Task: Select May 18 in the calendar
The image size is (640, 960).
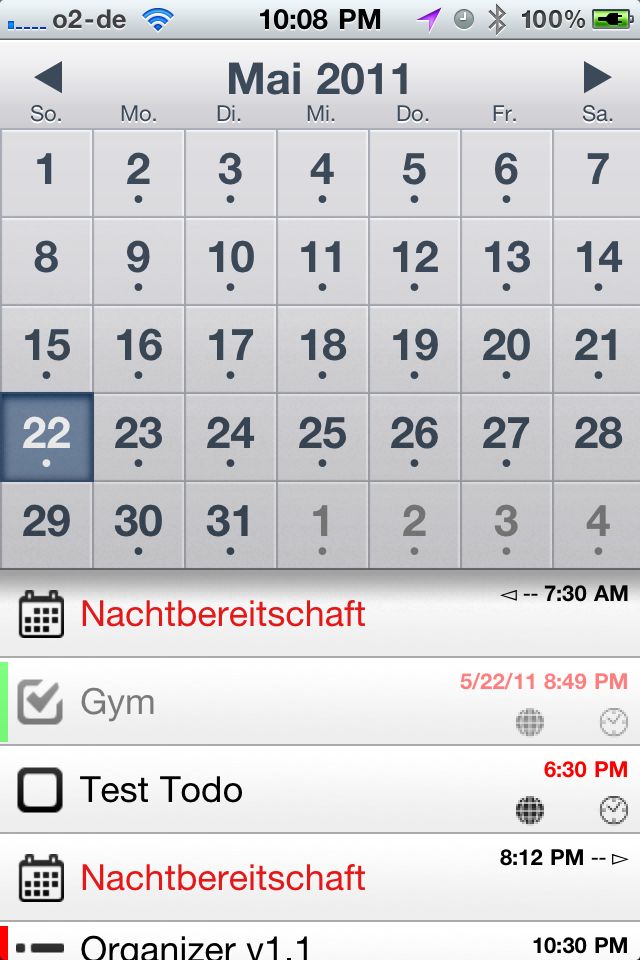Action: [322, 350]
